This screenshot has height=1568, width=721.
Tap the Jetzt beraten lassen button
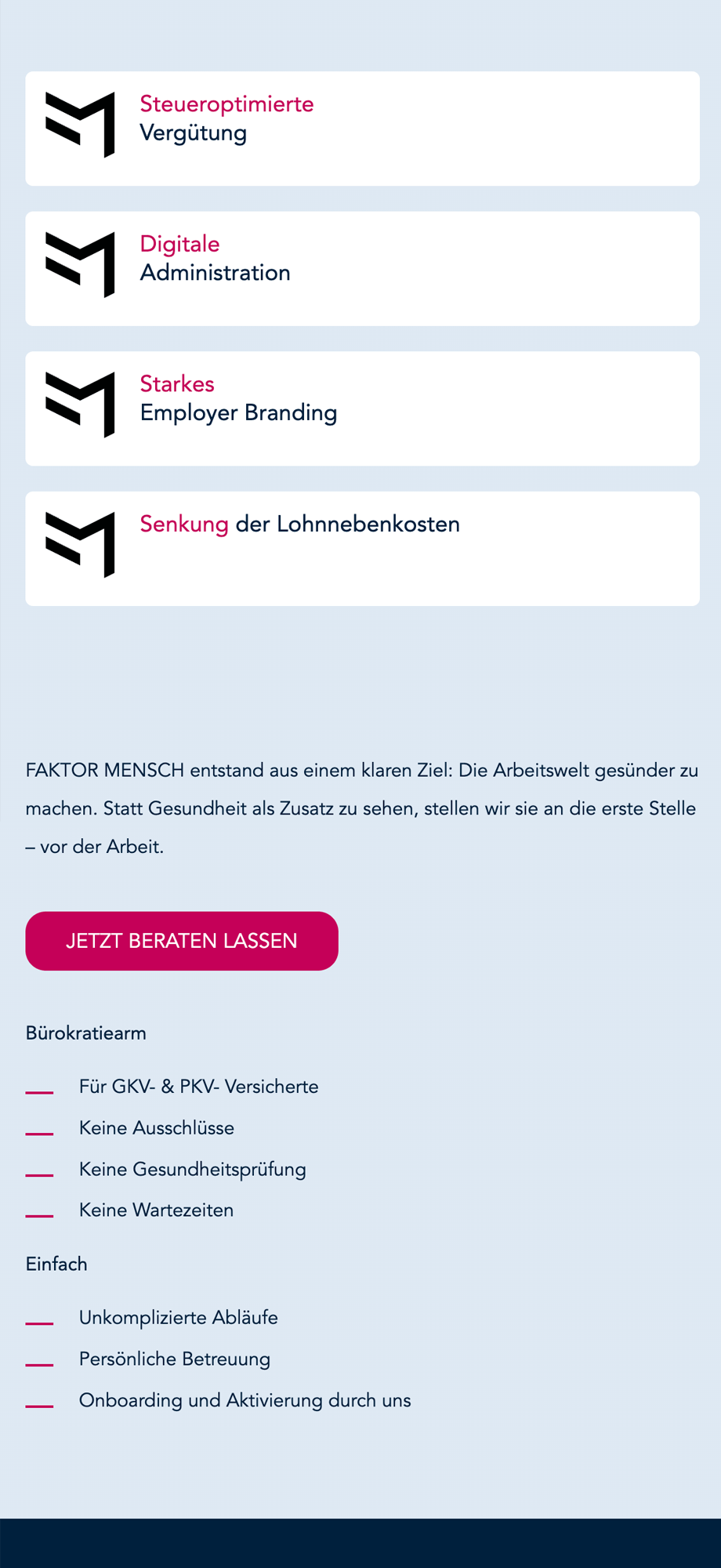tap(182, 941)
